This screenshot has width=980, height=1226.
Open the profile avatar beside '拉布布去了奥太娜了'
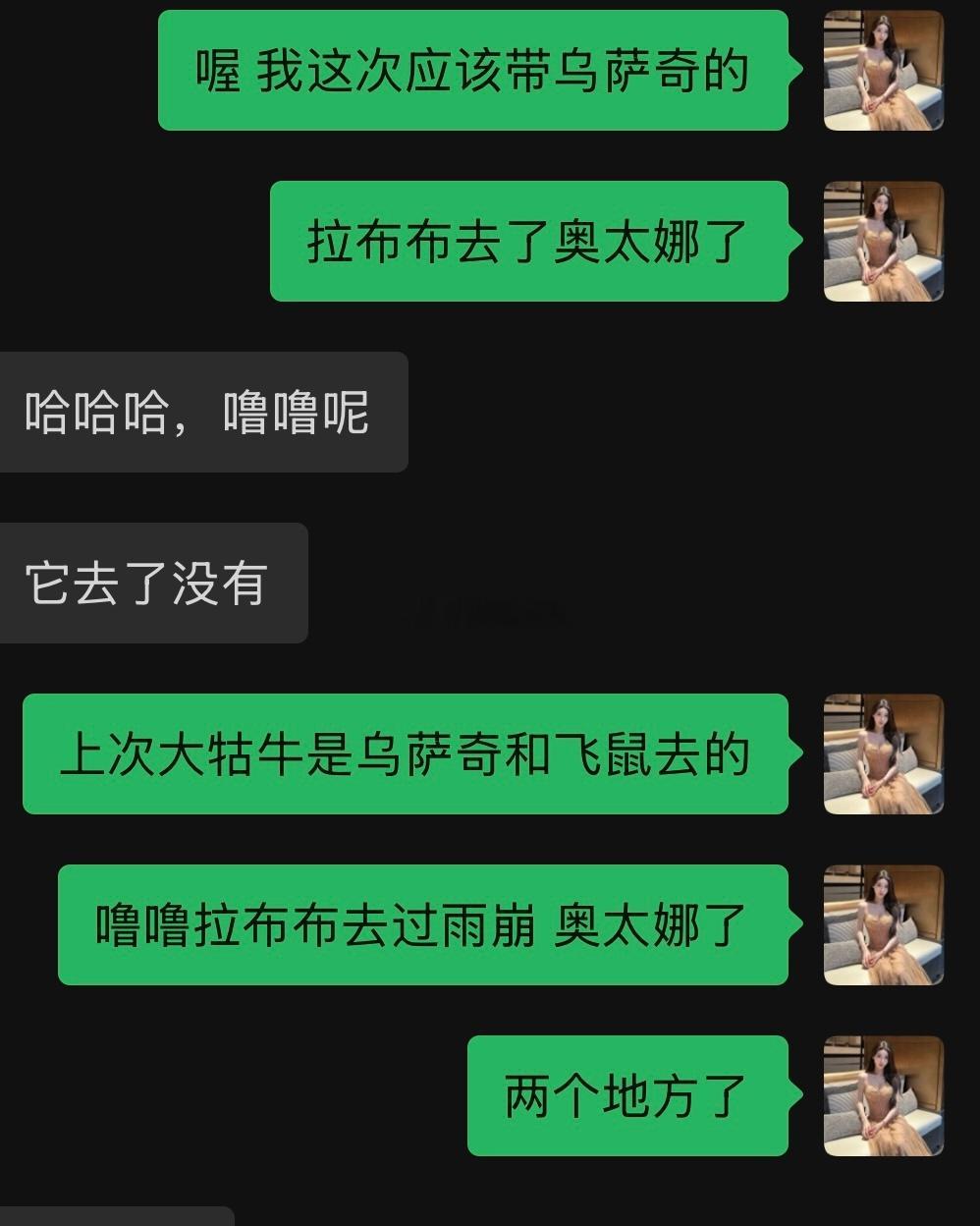[881, 240]
